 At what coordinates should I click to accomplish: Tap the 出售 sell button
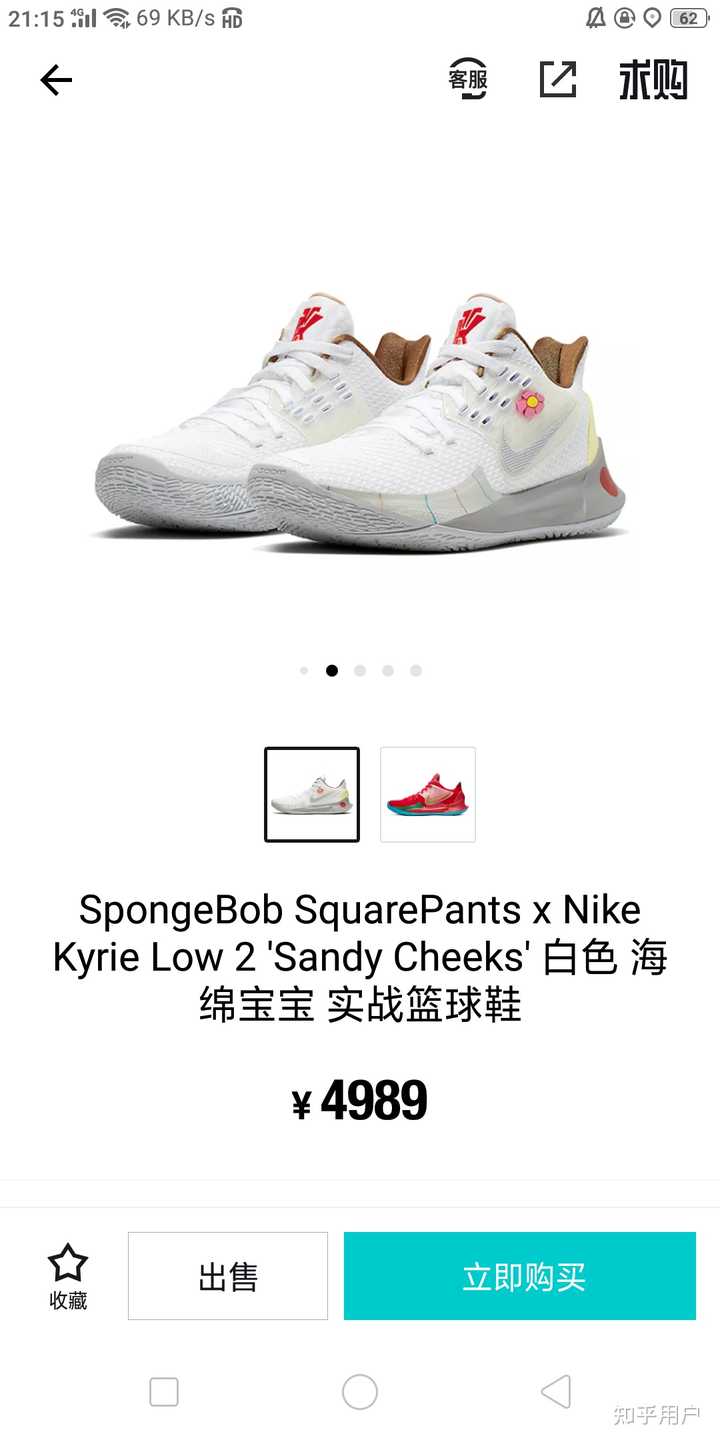tap(228, 1276)
